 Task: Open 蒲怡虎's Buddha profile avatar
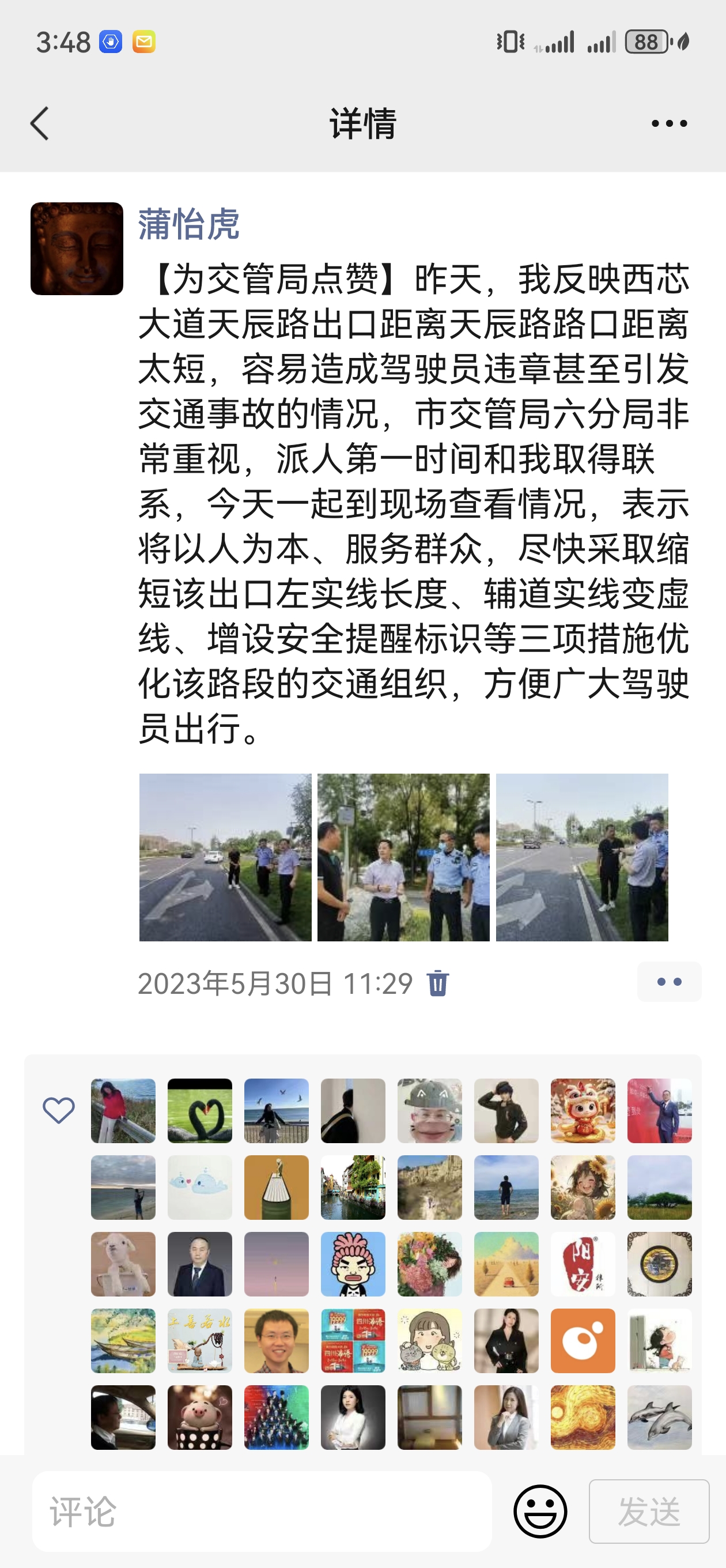[x=77, y=249]
